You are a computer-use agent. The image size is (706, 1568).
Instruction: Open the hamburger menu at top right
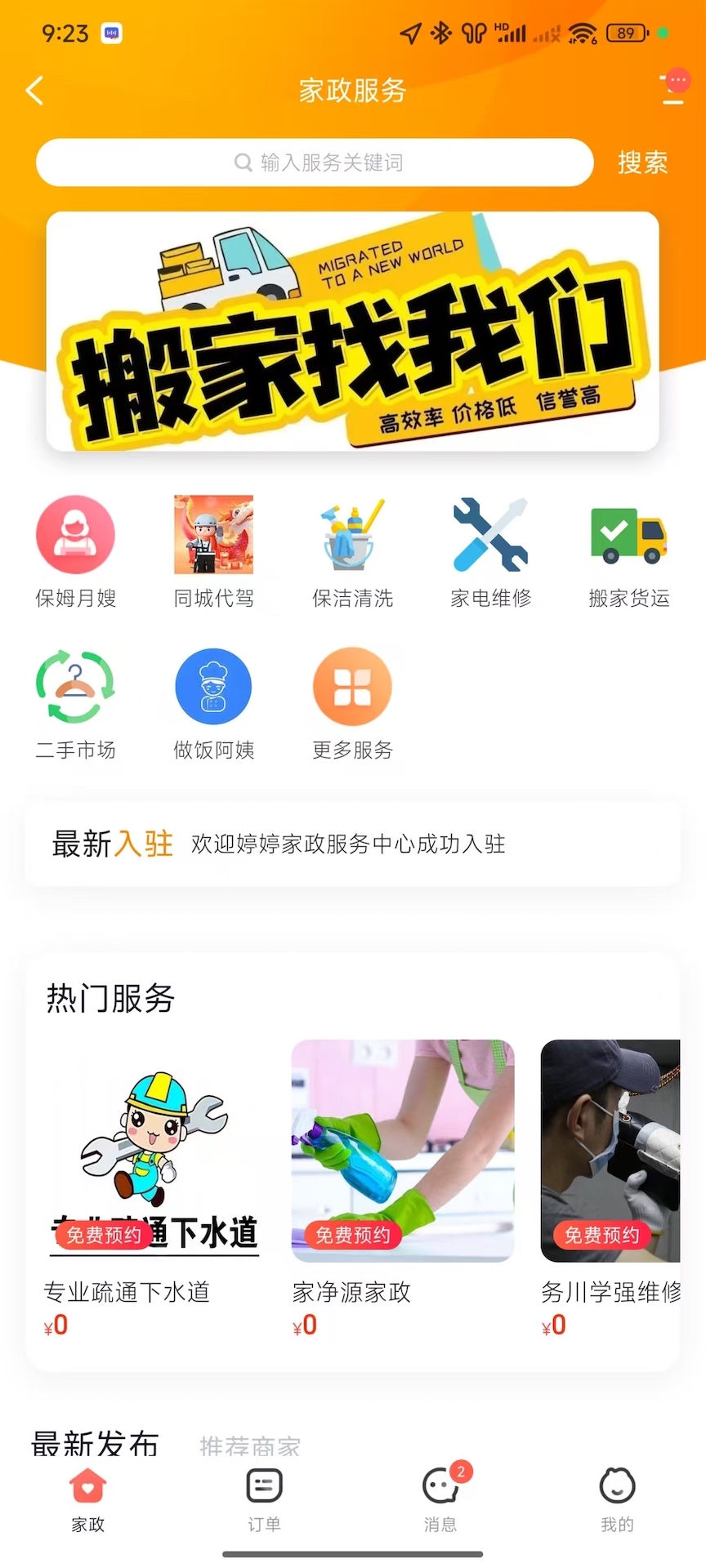(672, 90)
